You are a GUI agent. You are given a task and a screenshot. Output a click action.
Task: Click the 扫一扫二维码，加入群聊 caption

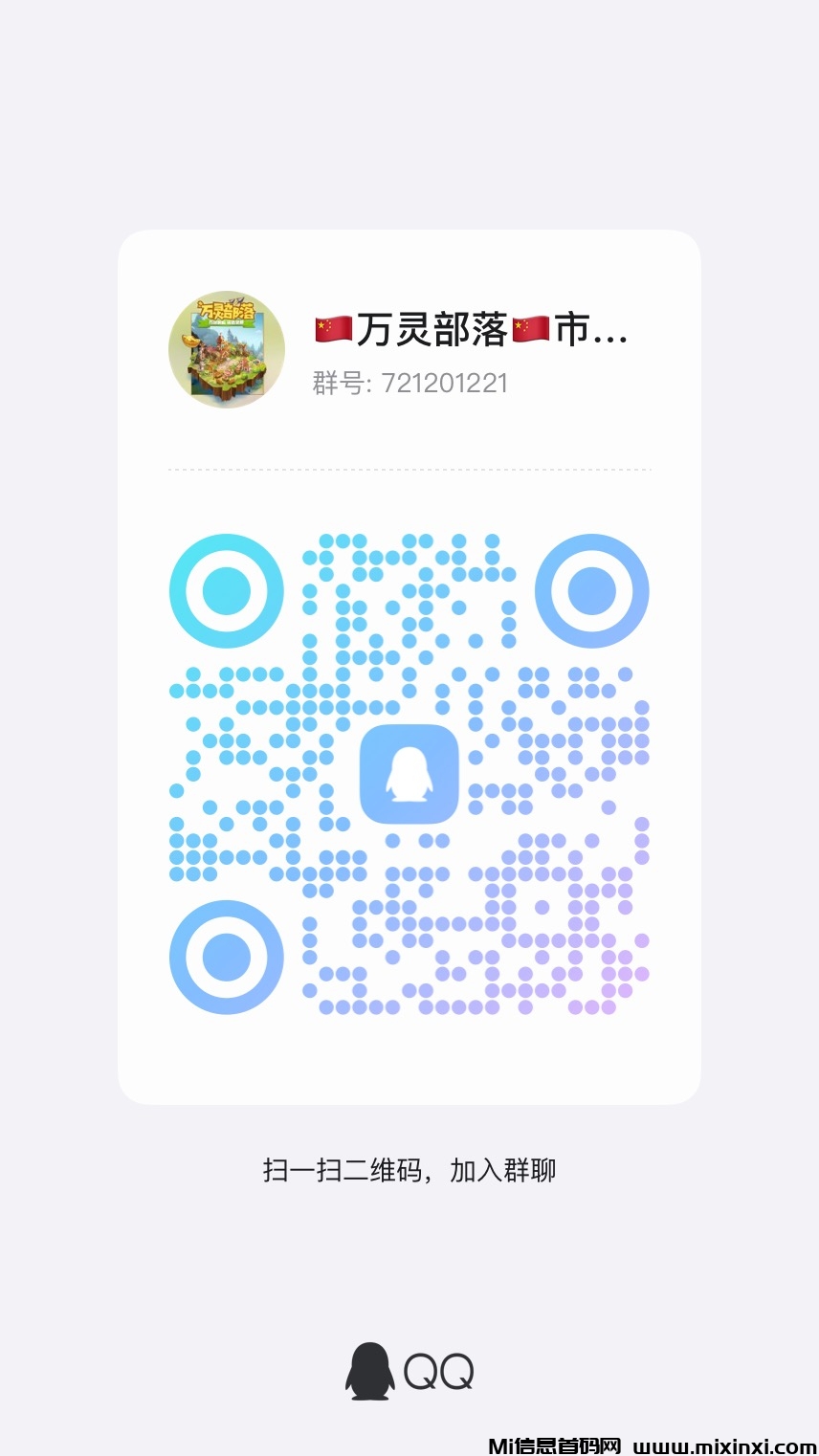click(409, 1170)
